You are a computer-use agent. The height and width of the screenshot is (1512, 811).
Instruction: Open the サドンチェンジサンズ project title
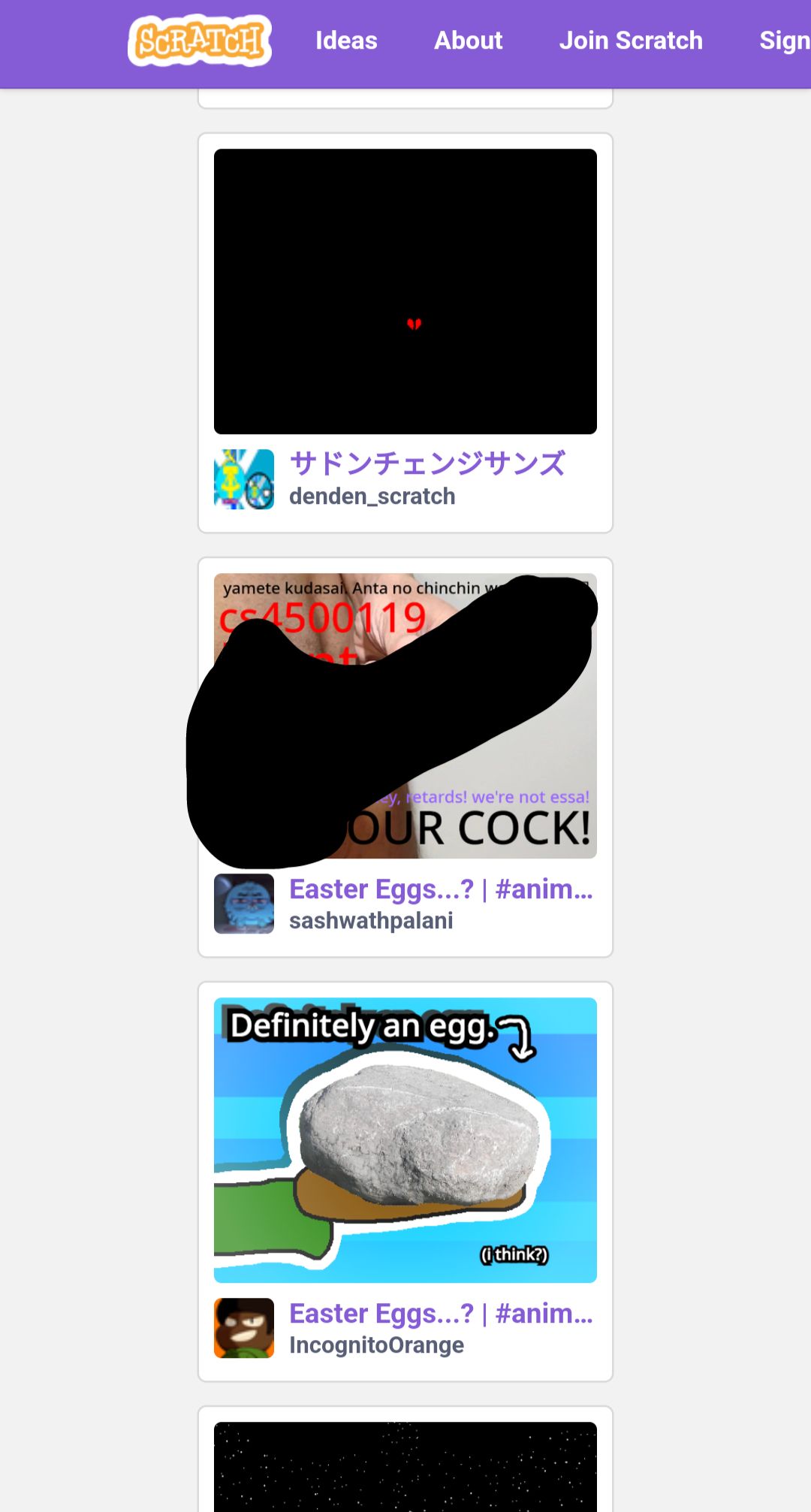(x=427, y=463)
